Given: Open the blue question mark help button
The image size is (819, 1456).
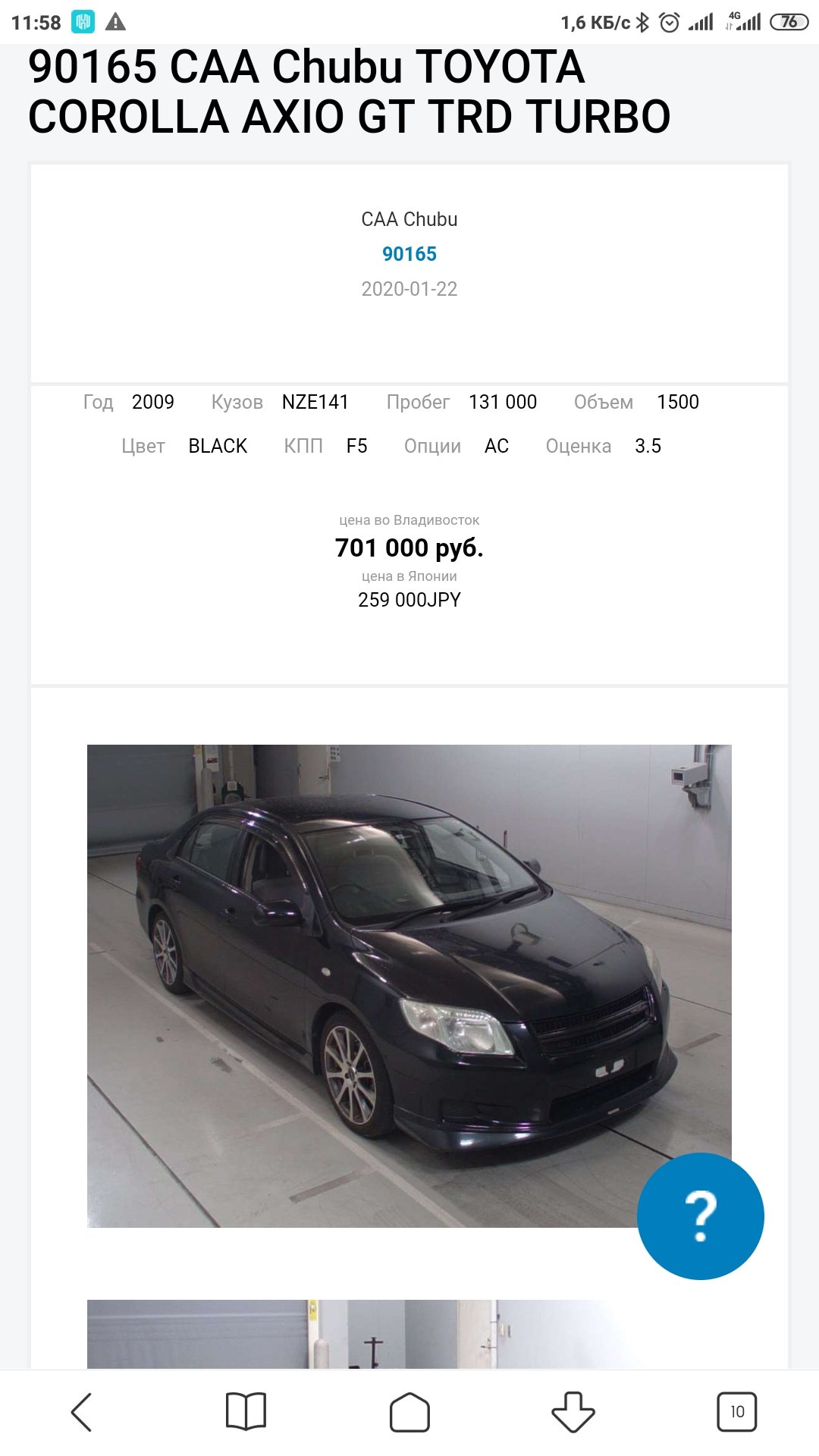Looking at the screenshot, I should point(700,1216).
